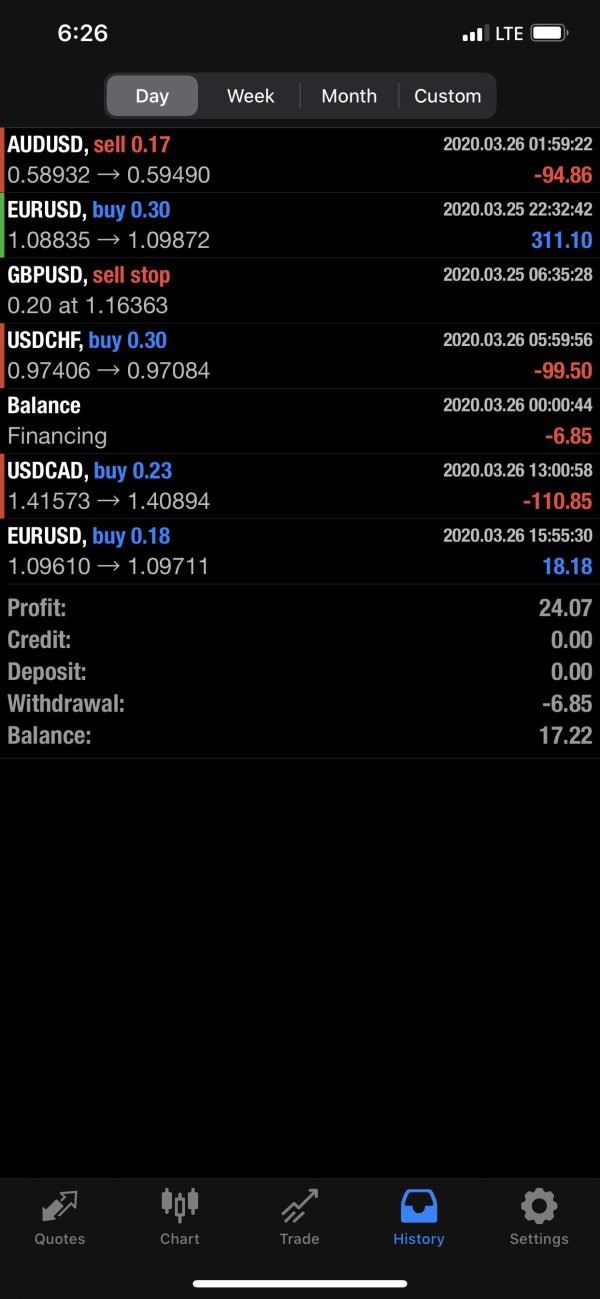The width and height of the screenshot is (600, 1299).
Task: Open the GBPUSD sell stop order
Action: [300, 290]
